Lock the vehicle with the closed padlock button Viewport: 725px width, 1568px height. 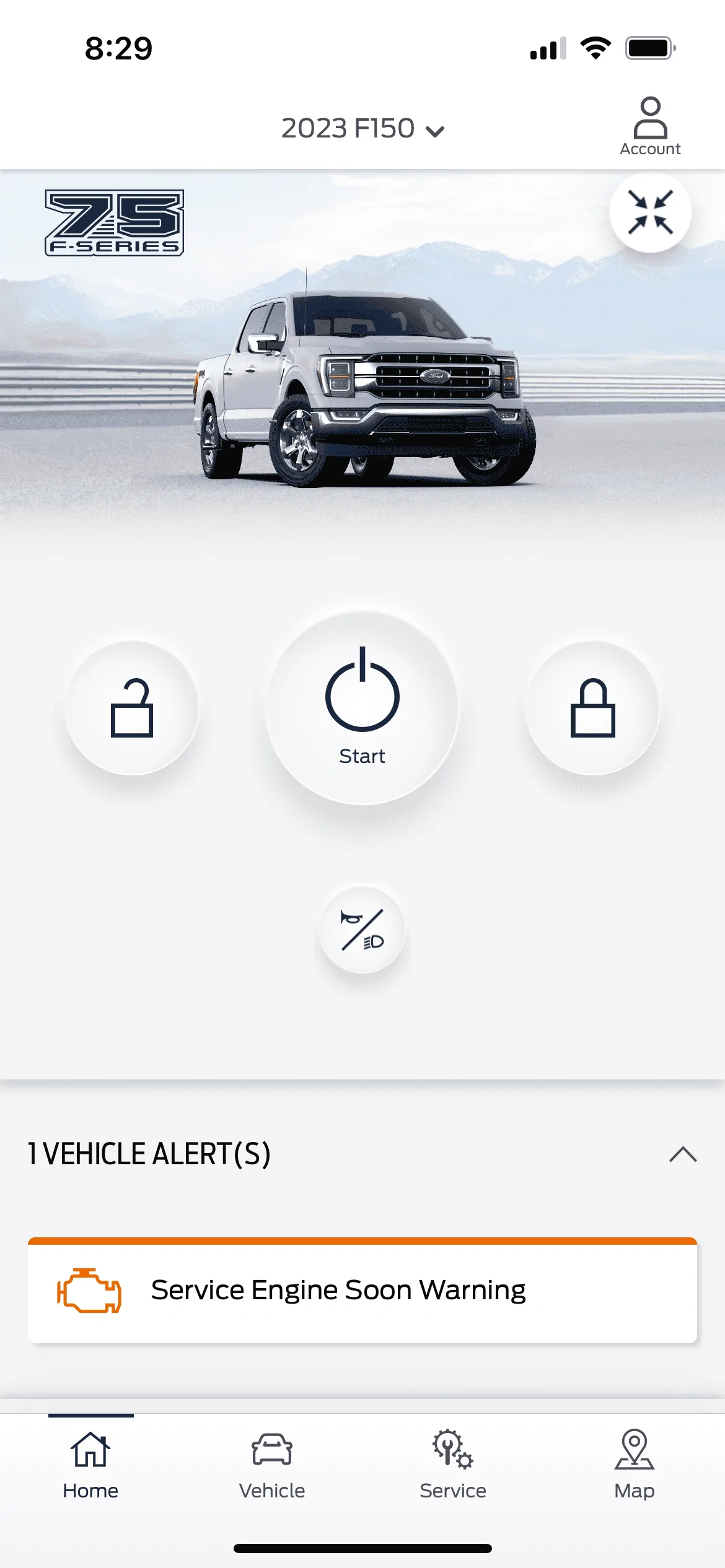(592, 708)
